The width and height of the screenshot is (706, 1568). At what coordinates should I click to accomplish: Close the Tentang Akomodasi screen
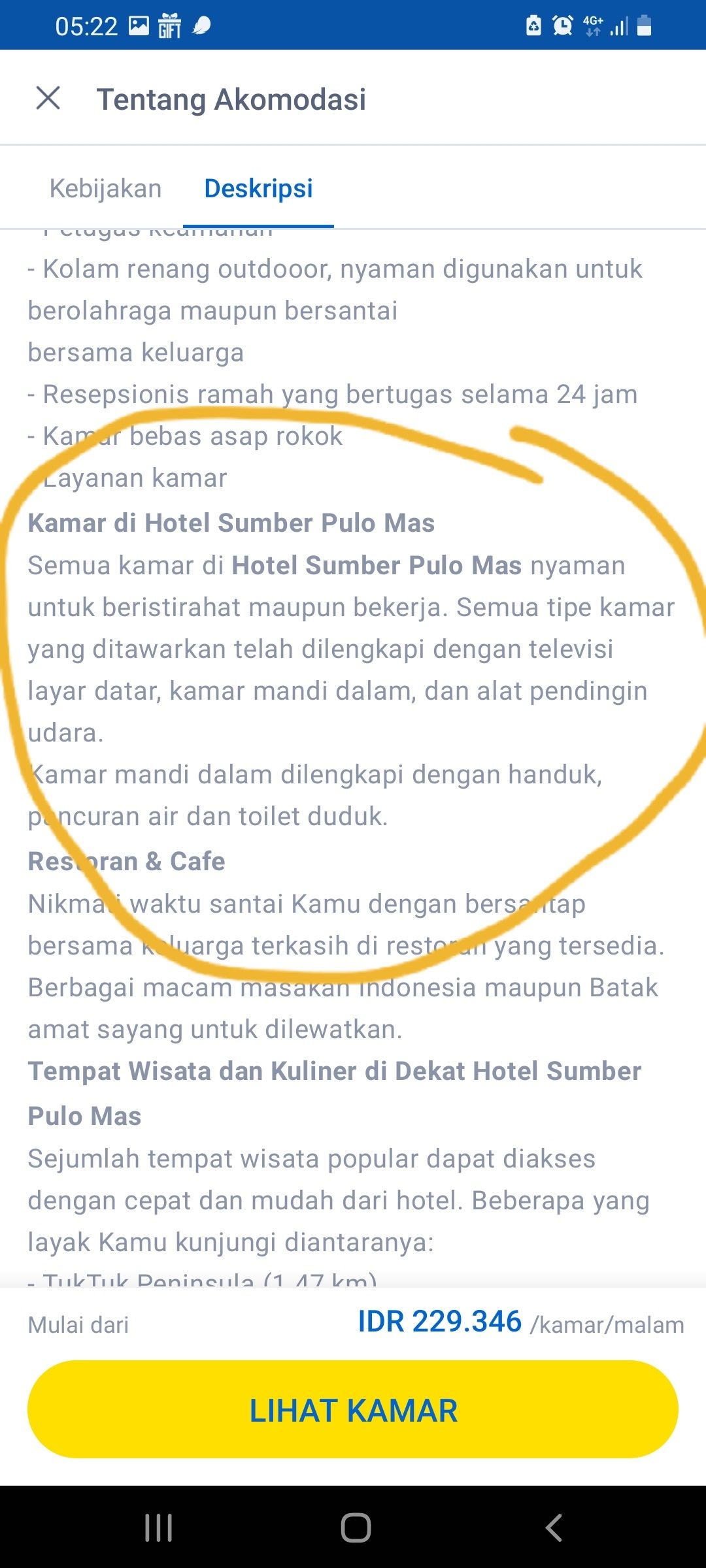[x=48, y=99]
